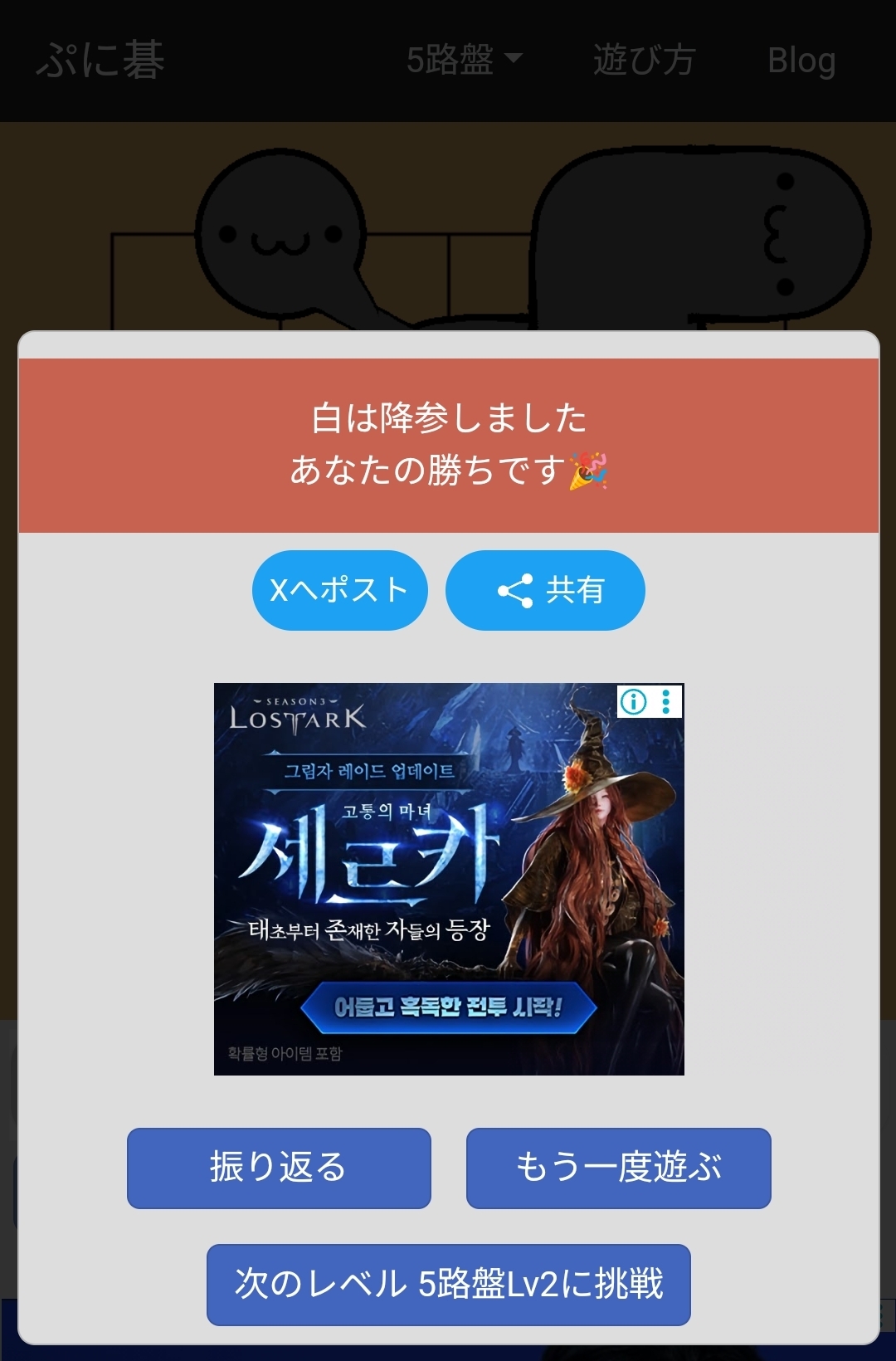Challenge next level 5路盤Lv2
Image resolution: width=896 pixels, height=1361 pixels.
[449, 1285]
